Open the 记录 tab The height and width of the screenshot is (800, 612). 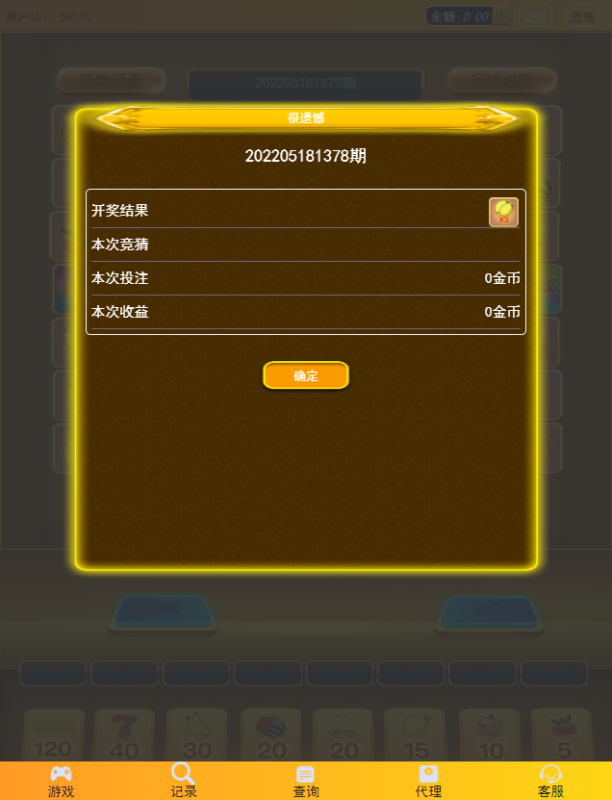click(183, 781)
